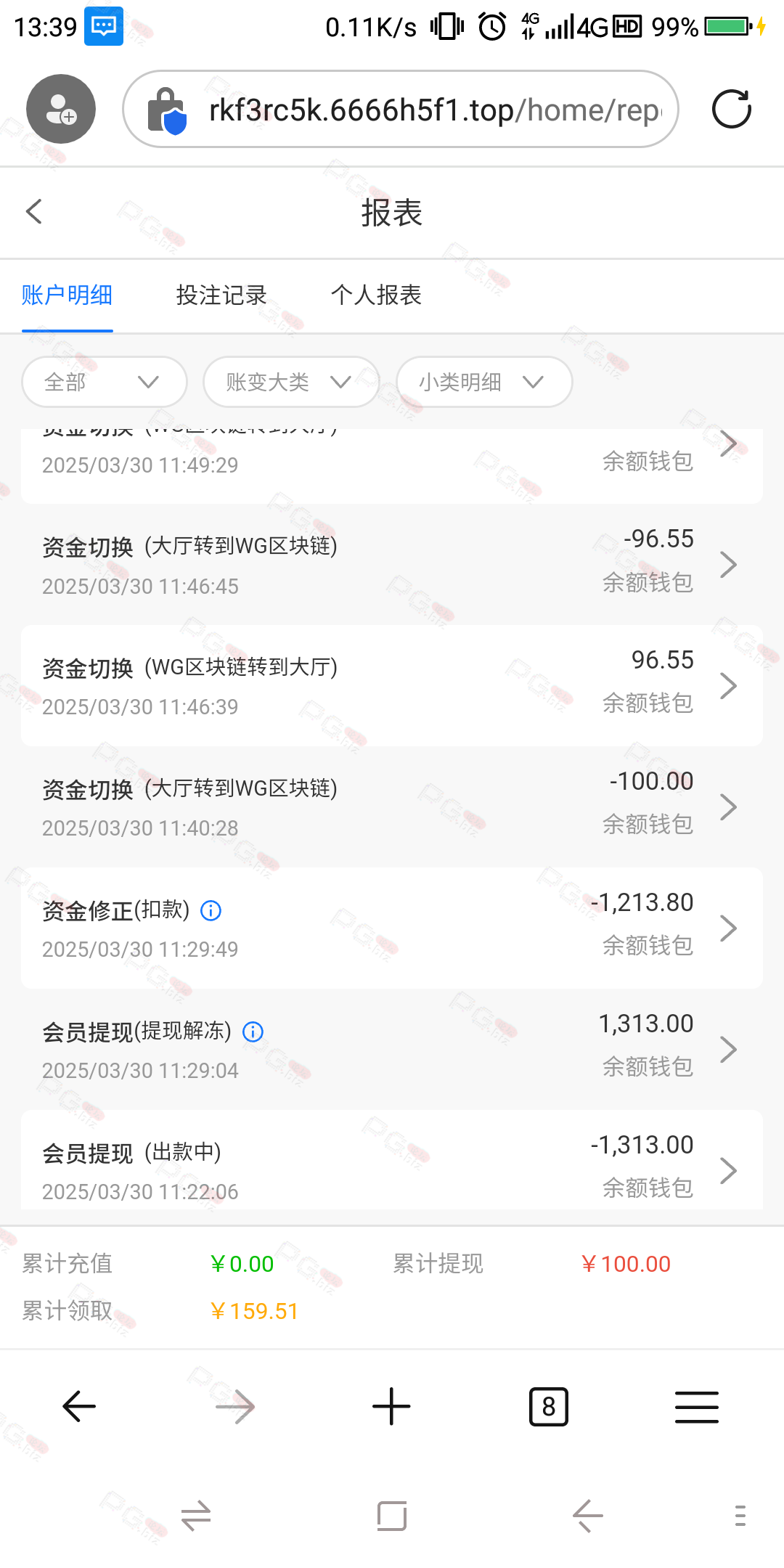Open the browser tabs switcher showing 8
784x1568 pixels.
(x=549, y=1407)
